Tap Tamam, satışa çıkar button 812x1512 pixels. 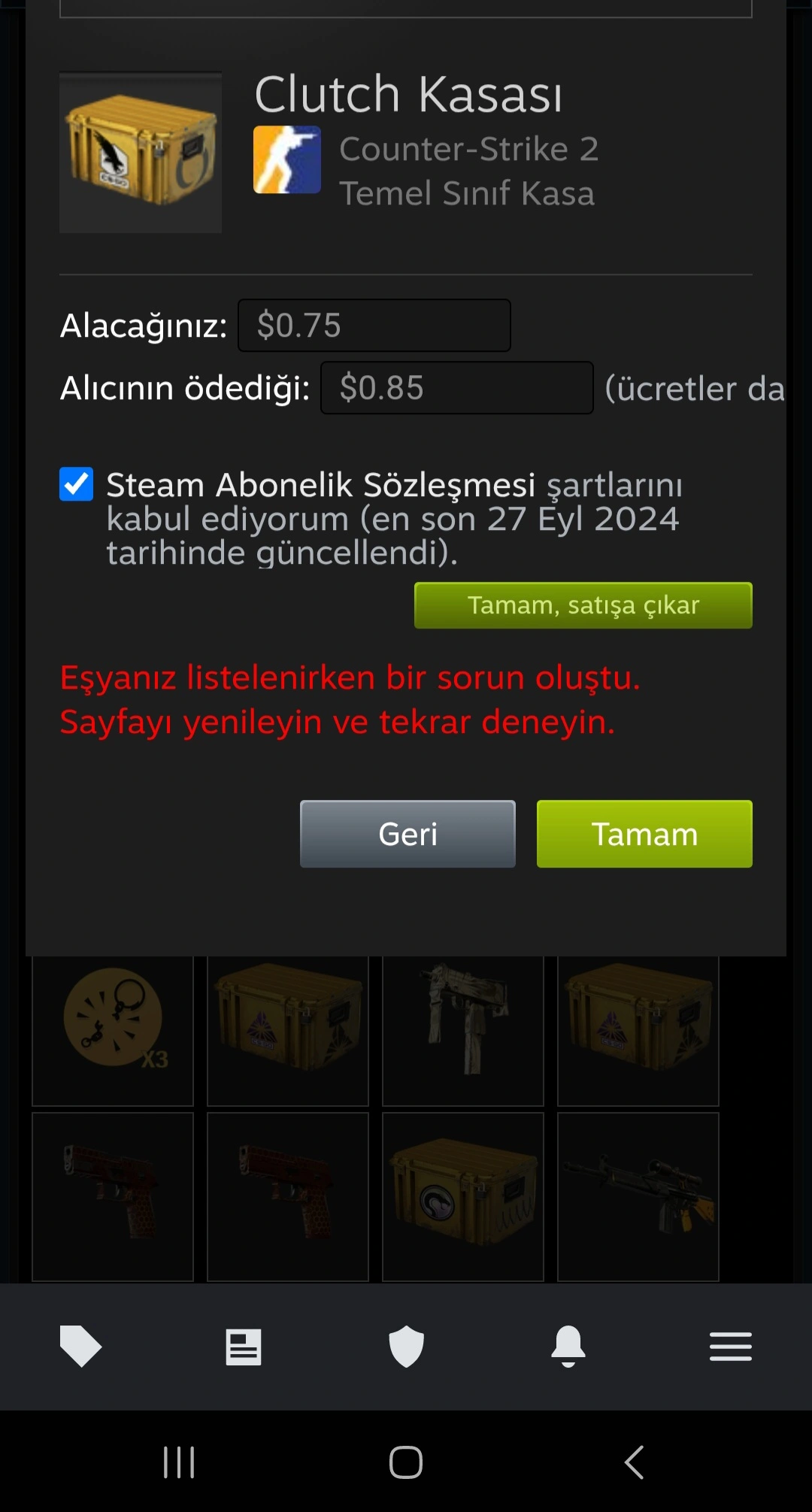tap(583, 605)
